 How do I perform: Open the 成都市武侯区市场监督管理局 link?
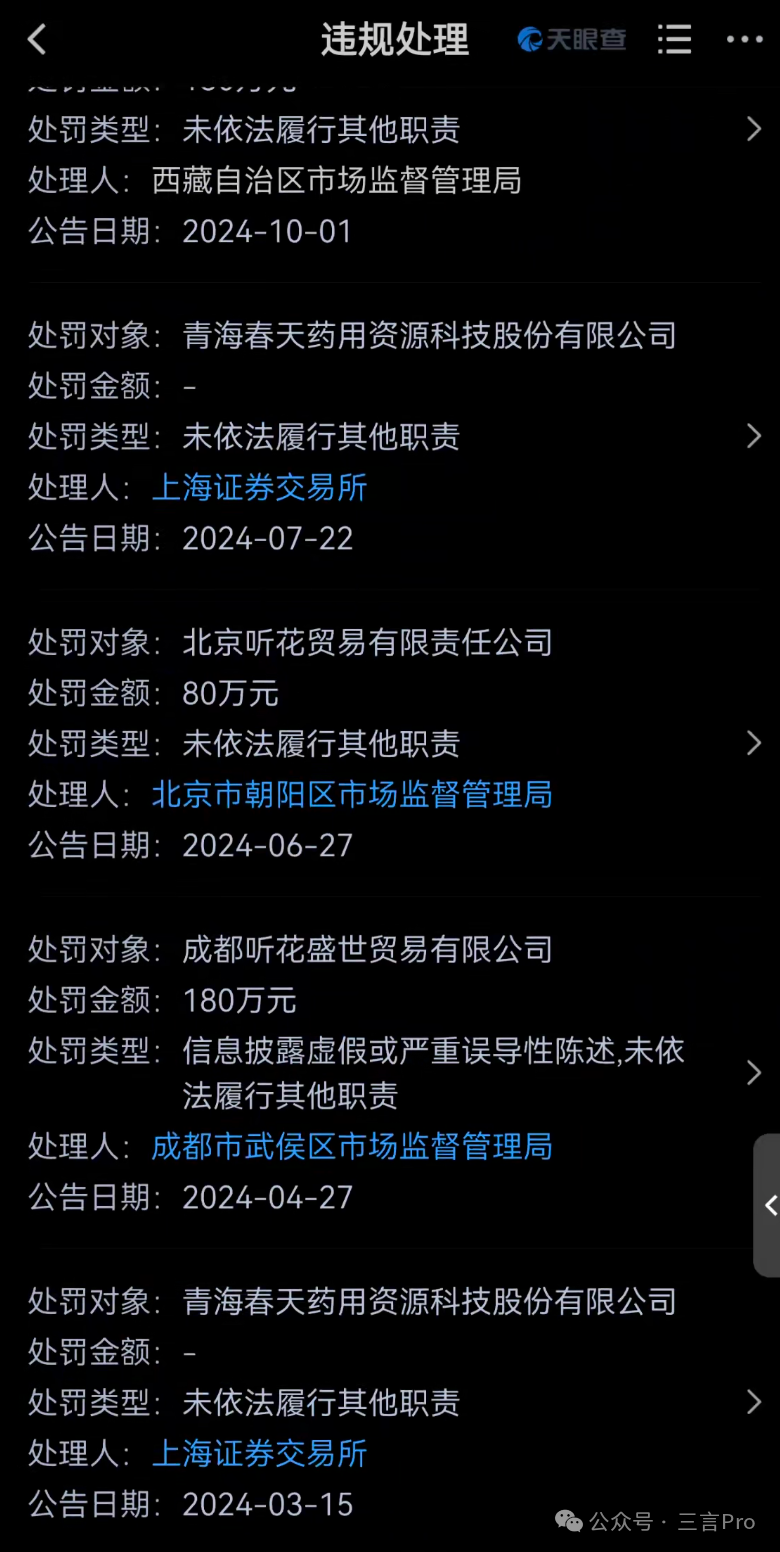tap(352, 1146)
